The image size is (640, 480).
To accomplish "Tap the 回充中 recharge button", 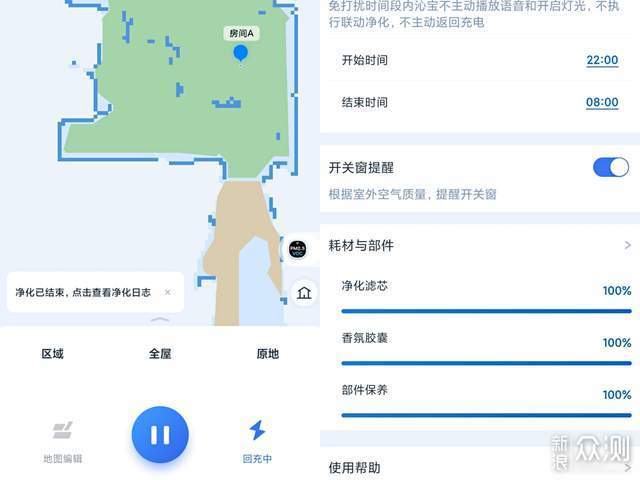I will point(257,440).
